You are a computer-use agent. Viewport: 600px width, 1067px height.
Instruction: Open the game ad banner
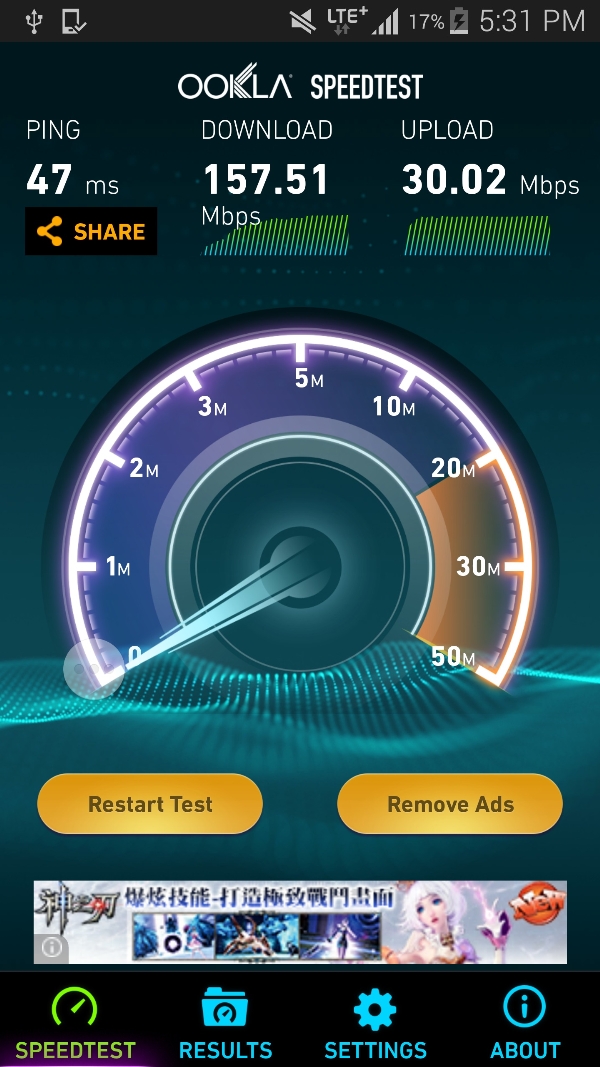[300, 922]
